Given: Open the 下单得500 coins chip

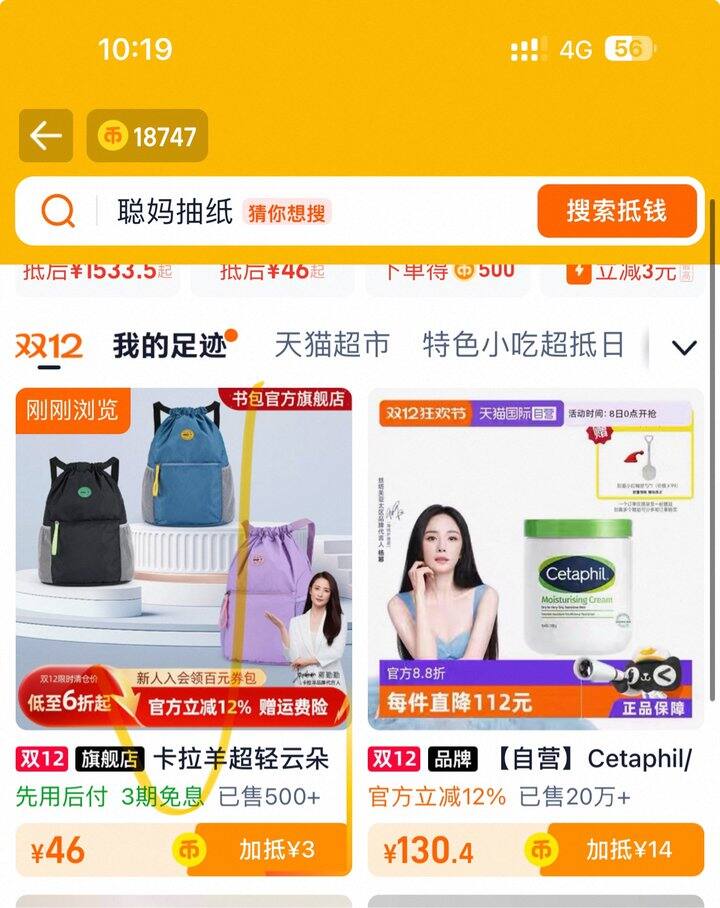Looking at the screenshot, I should tap(448, 272).
